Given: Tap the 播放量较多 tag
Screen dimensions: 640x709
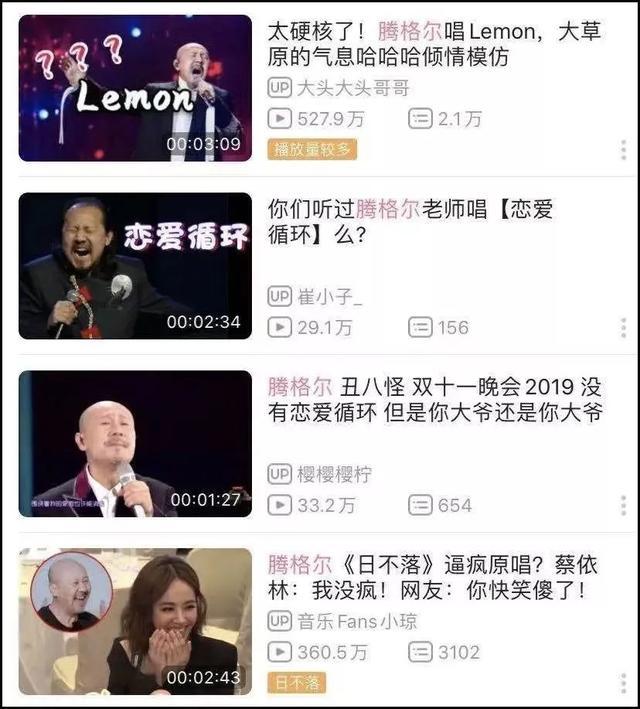Looking at the screenshot, I should 312,150.
